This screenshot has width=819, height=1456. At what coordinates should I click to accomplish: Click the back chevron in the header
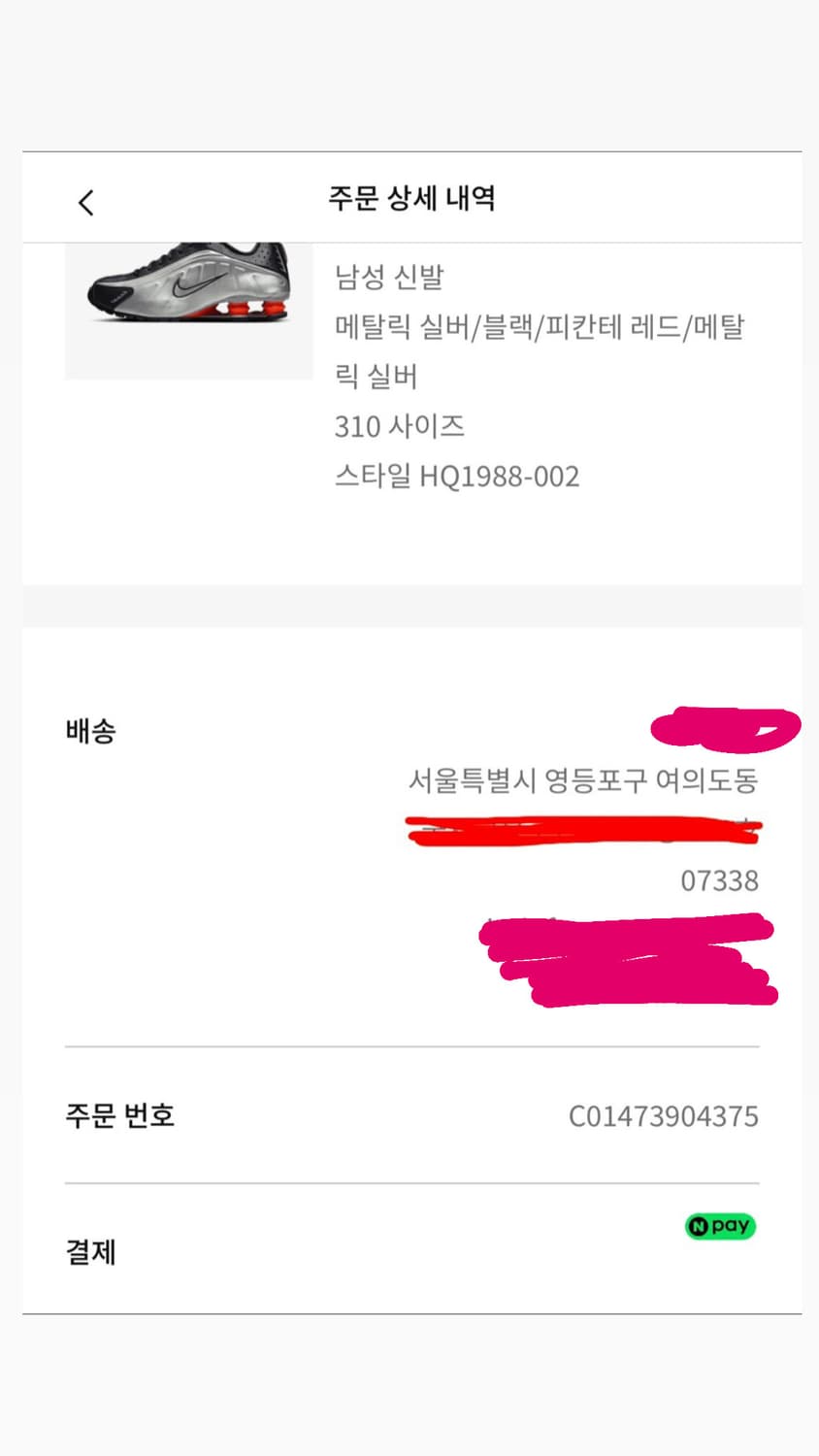point(86,203)
